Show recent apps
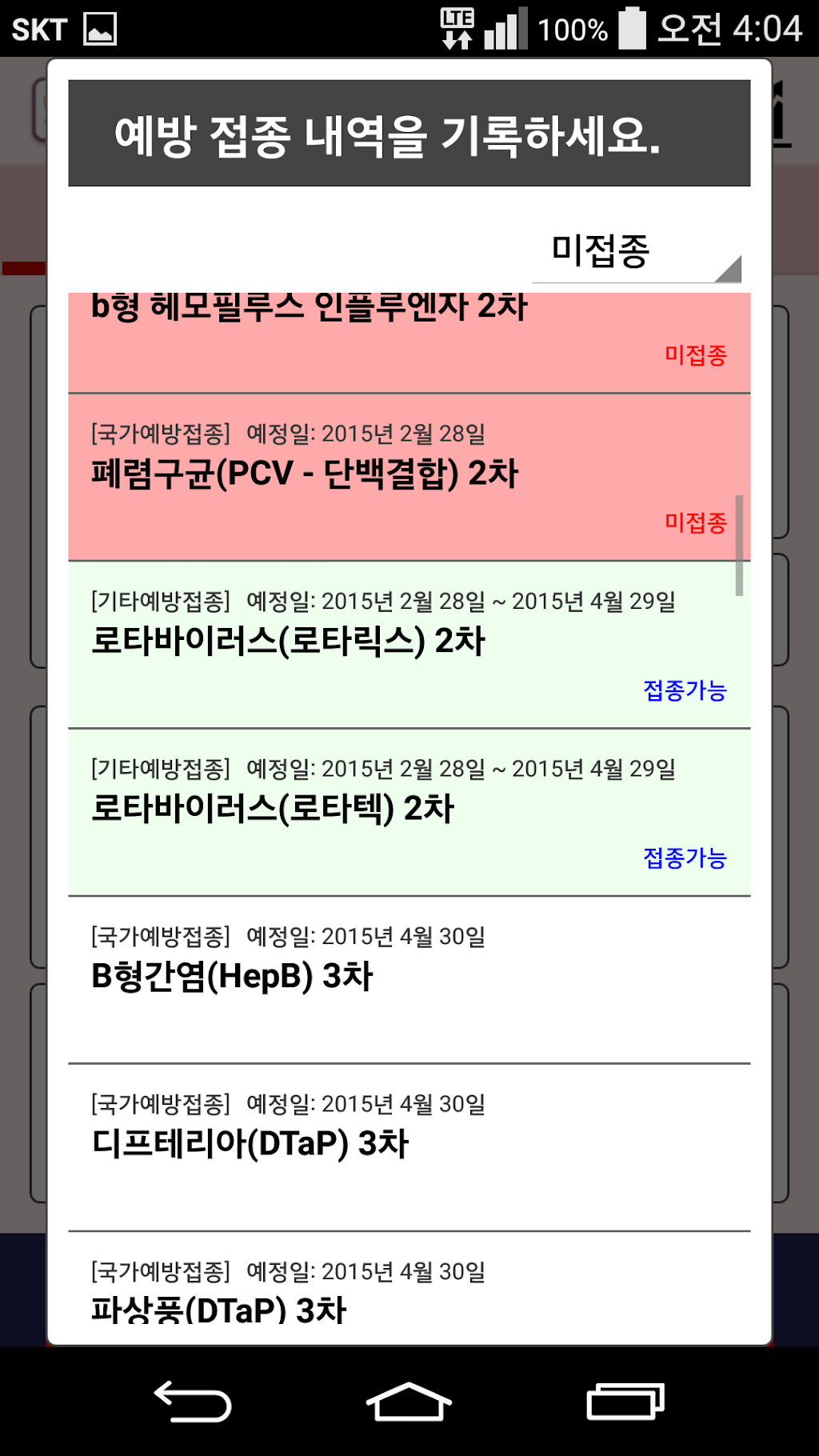 click(625, 1402)
